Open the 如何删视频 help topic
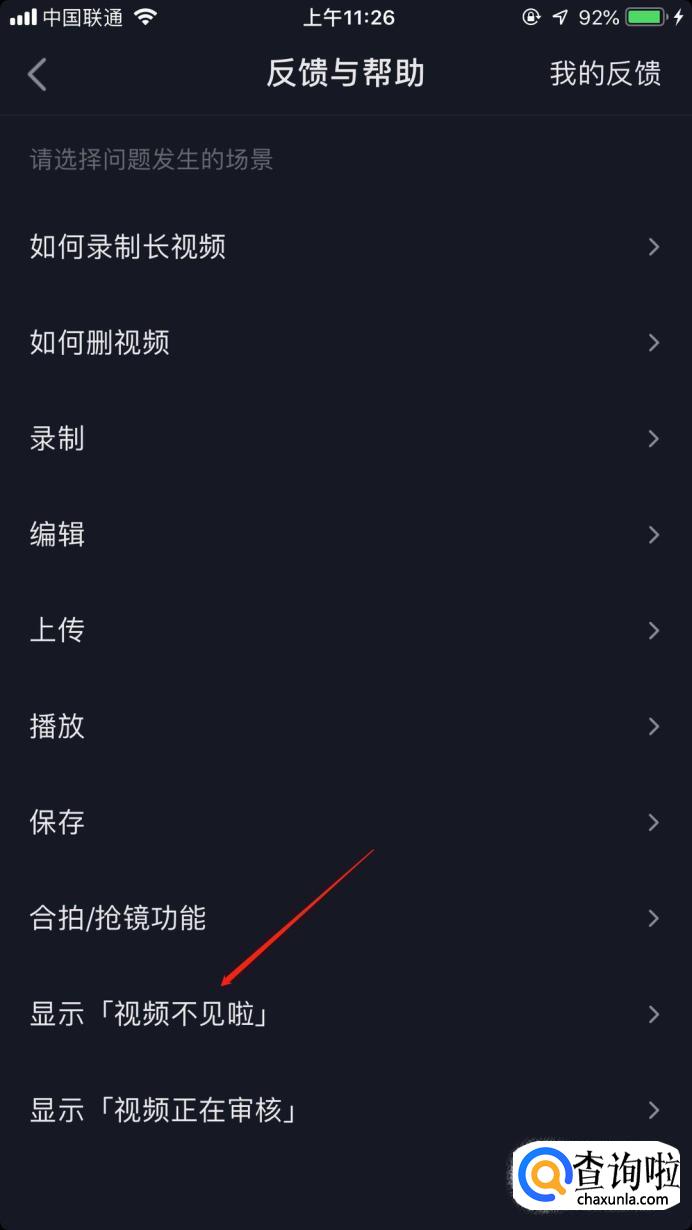 pos(346,342)
